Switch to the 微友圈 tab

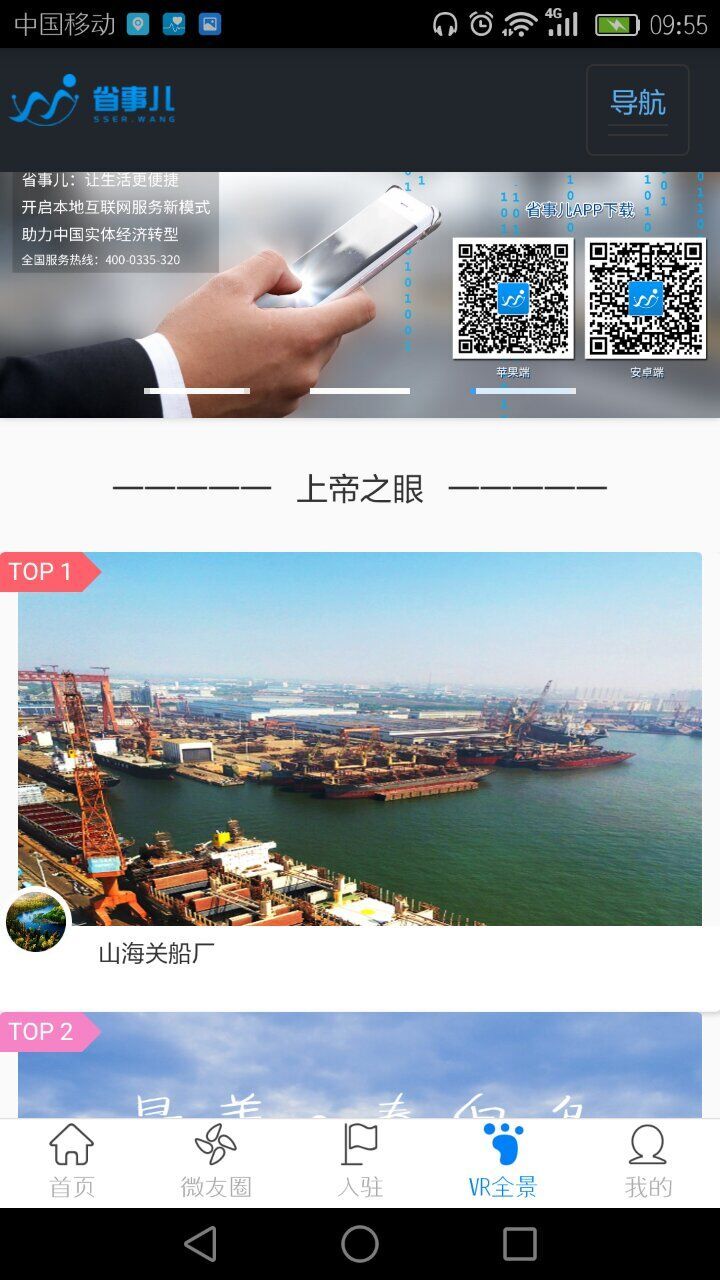coord(216,1162)
